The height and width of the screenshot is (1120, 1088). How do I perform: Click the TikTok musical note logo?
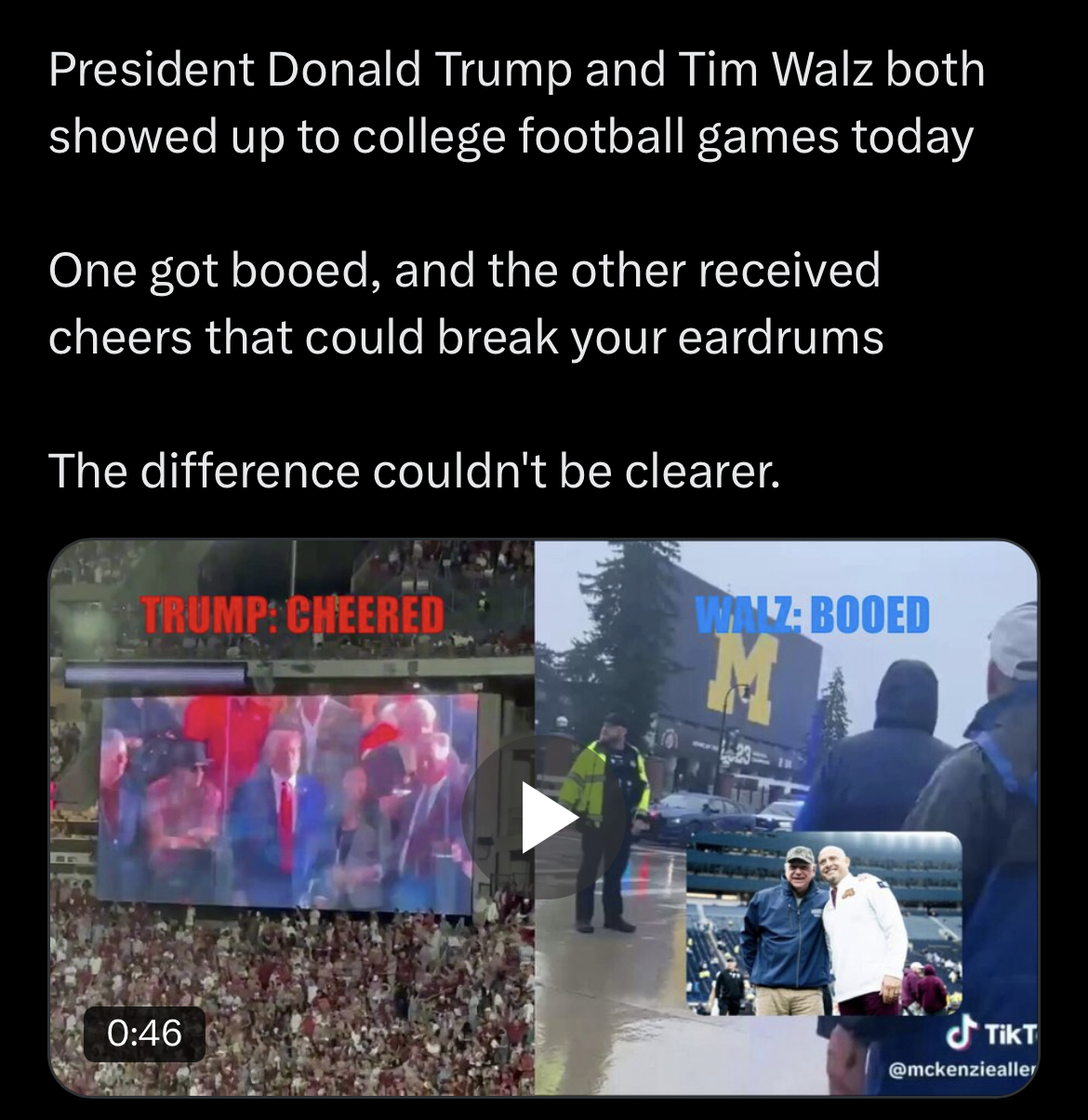(x=962, y=1032)
